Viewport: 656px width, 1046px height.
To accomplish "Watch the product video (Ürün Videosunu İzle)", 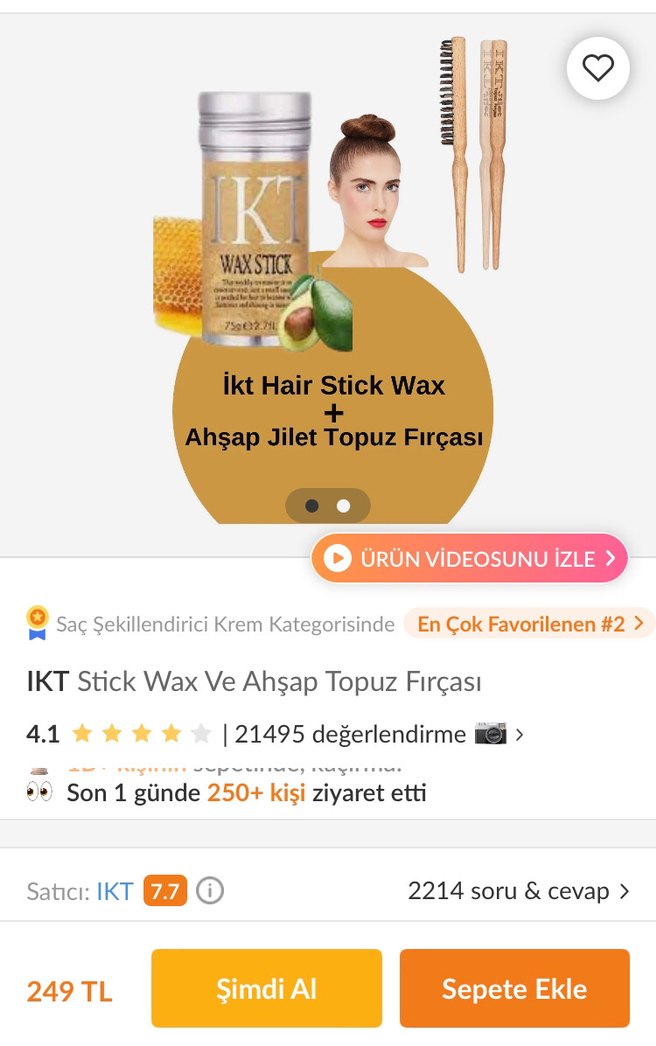I will (469, 558).
